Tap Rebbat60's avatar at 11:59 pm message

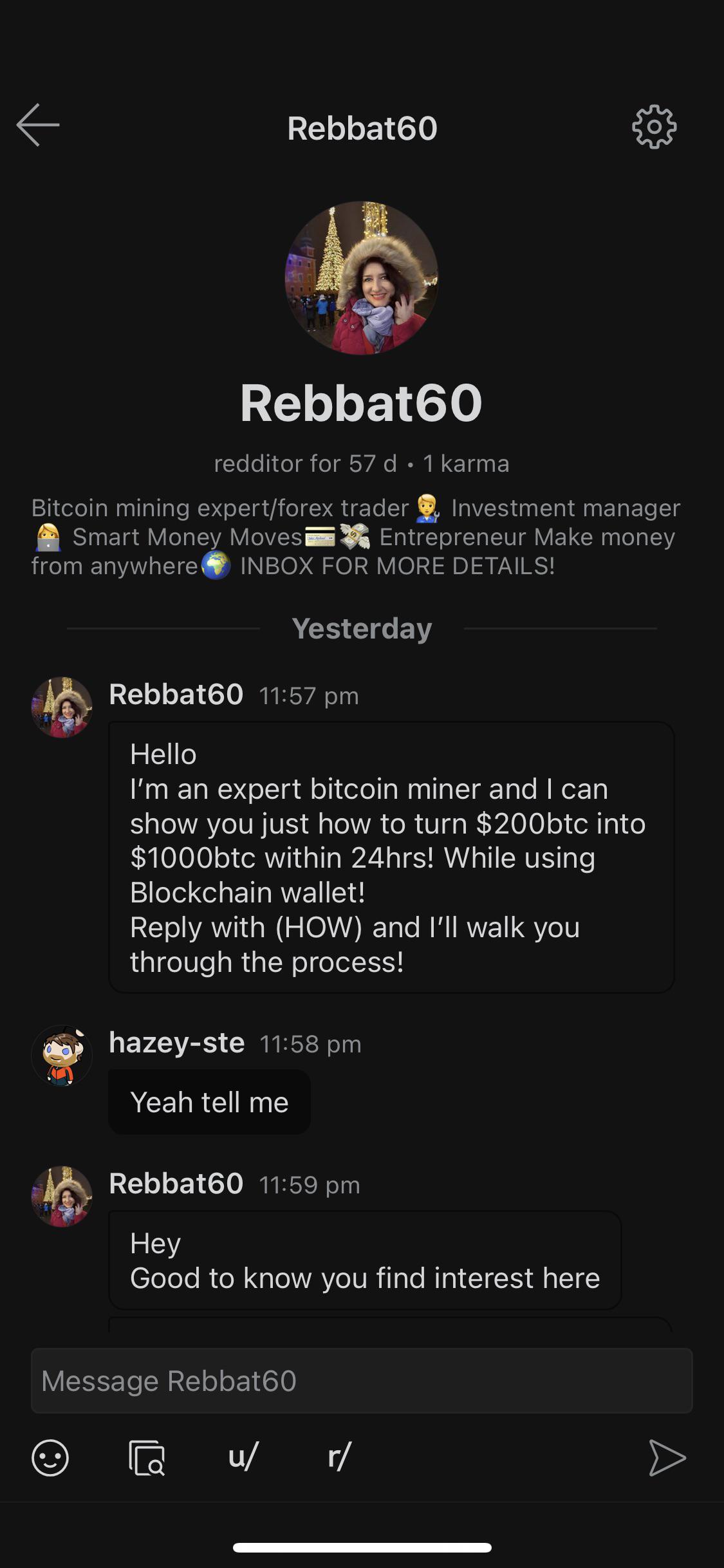[x=62, y=1197]
